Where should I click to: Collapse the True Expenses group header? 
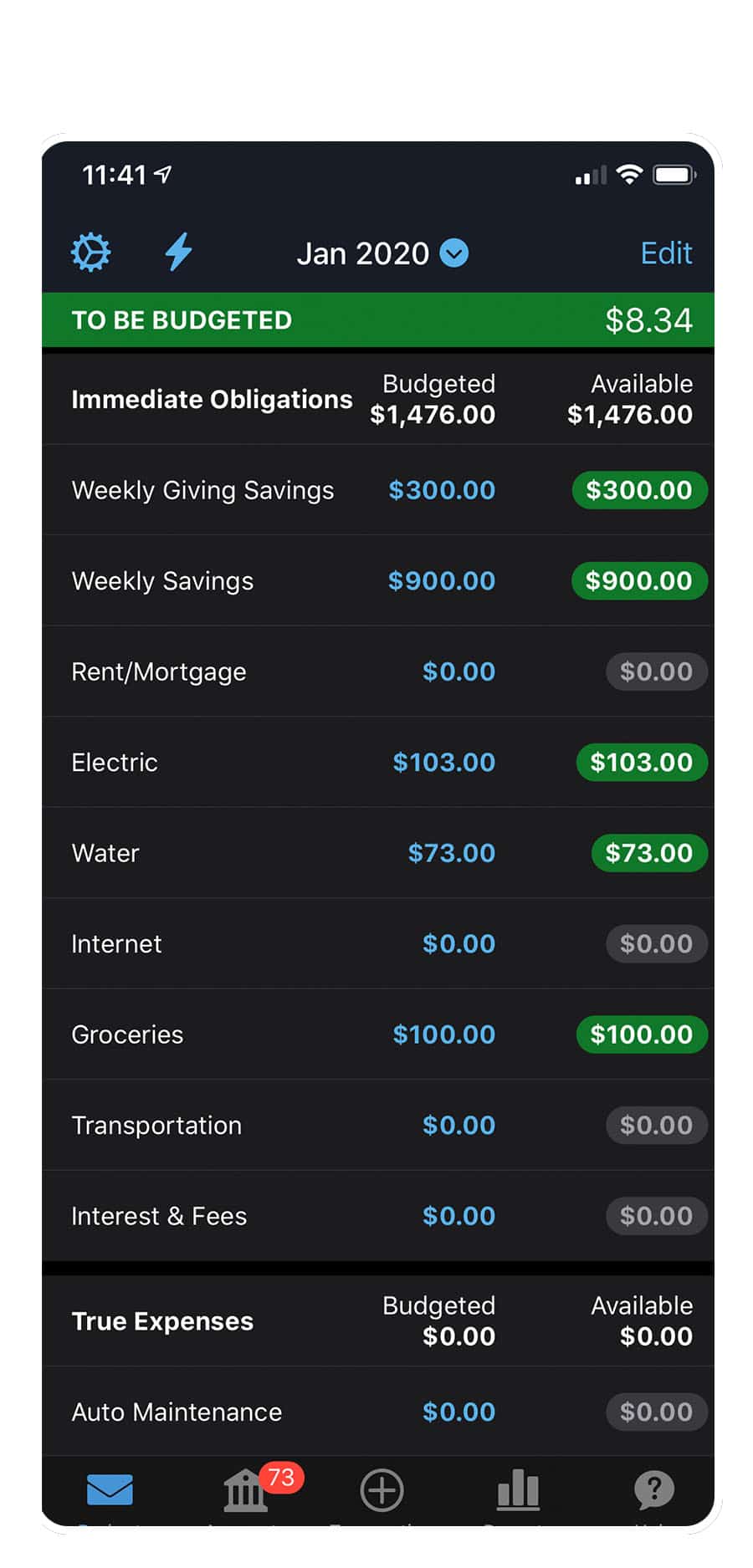[378, 1321]
